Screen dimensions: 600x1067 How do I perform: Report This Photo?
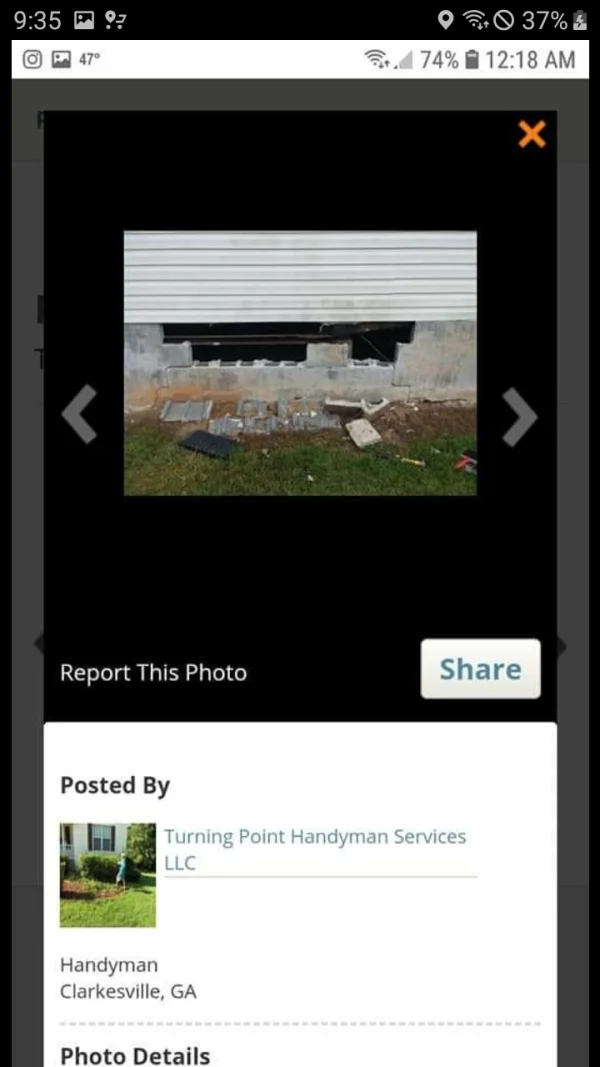click(153, 673)
